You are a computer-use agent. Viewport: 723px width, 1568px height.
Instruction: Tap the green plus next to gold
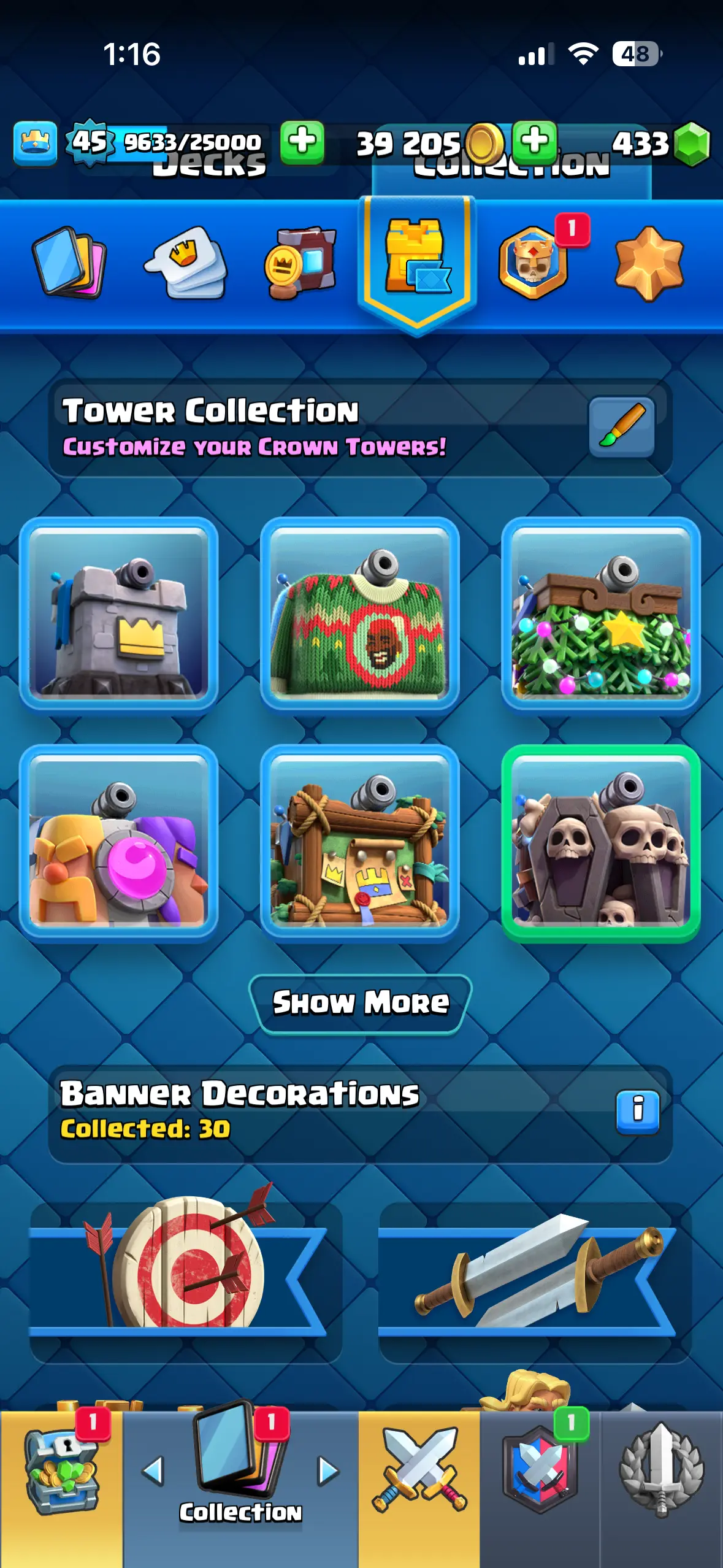click(x=534, y=142)
